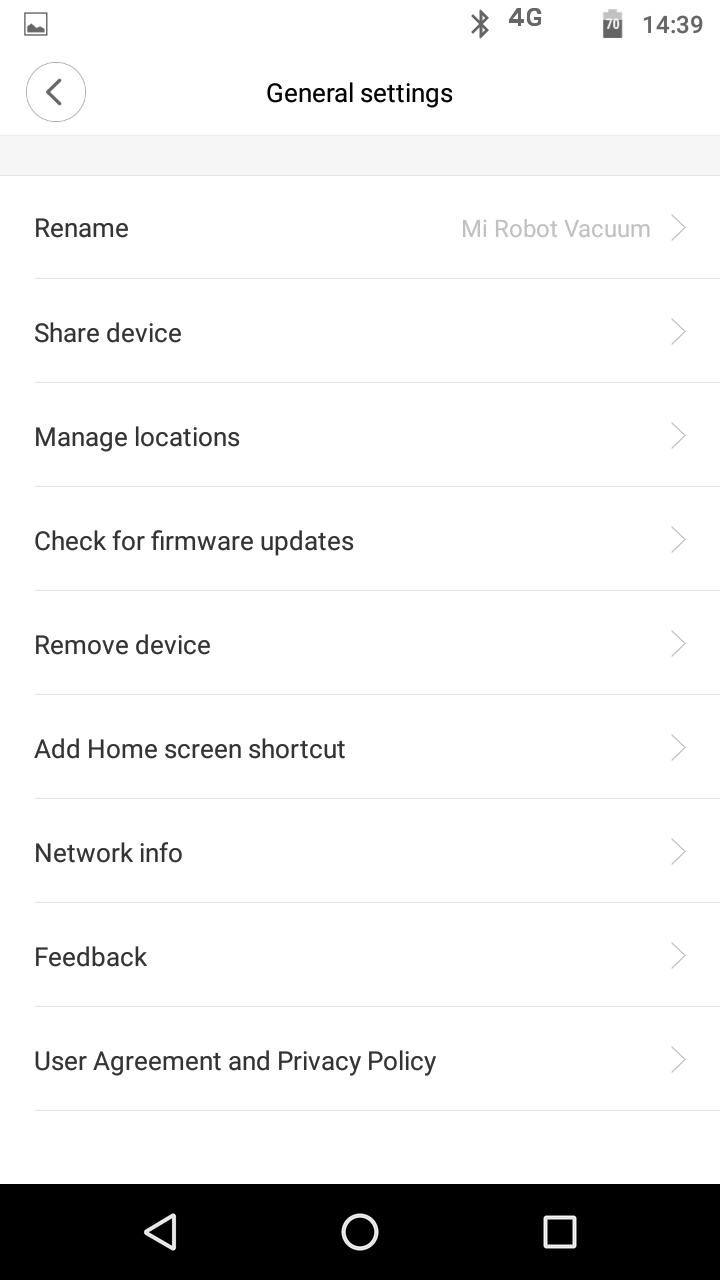Go back using the top-left arrow
720x1280 pixels.
[x=56, y=93]
